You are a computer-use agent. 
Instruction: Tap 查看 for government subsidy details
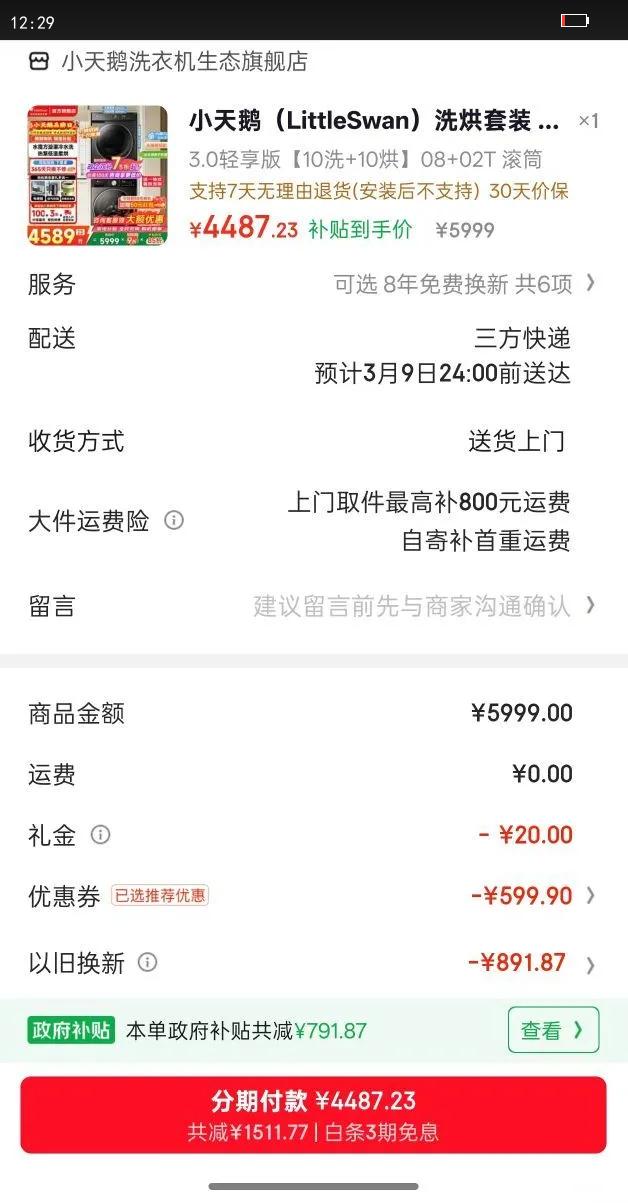pyautogui.click(x=553, y=1030)
